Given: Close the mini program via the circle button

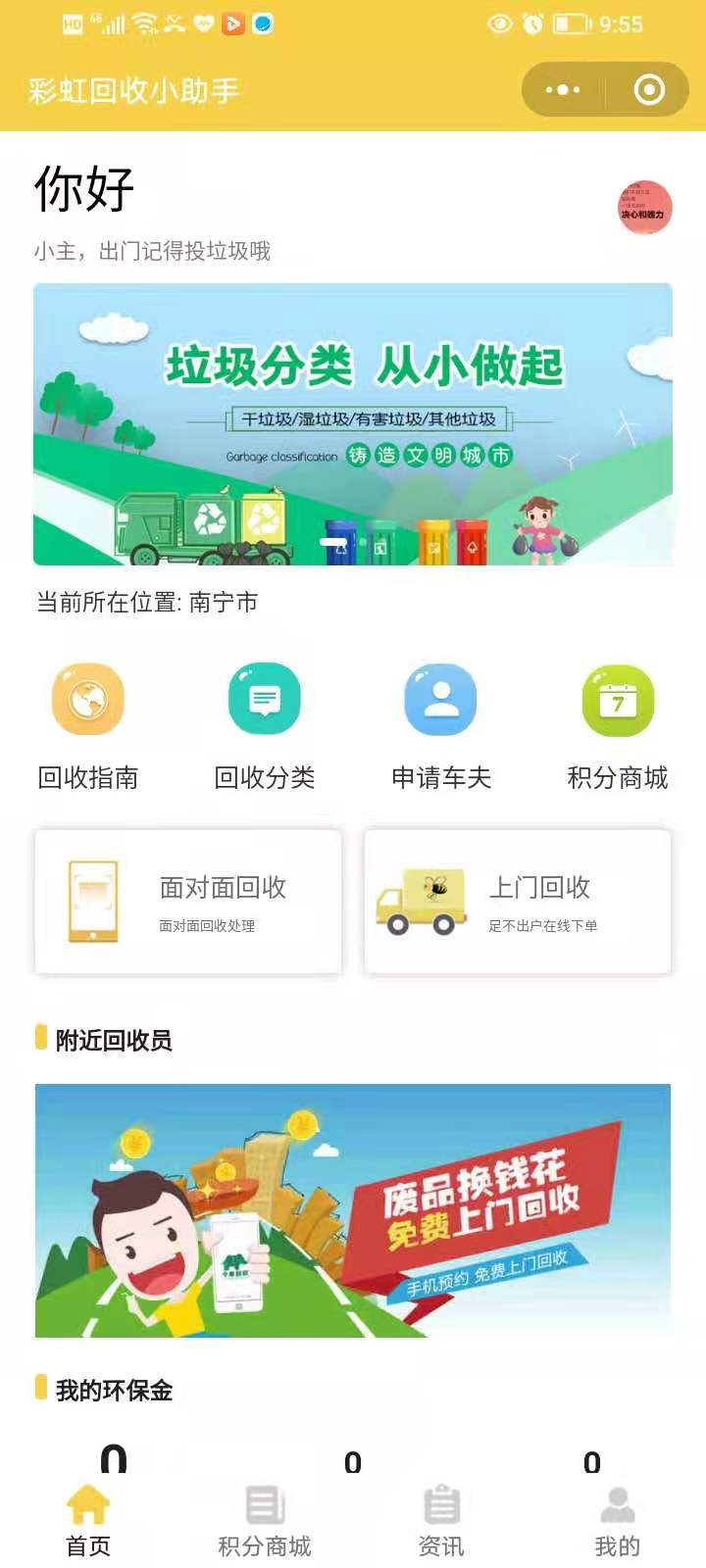Looking at the screenshot, I should pos(649,90).
